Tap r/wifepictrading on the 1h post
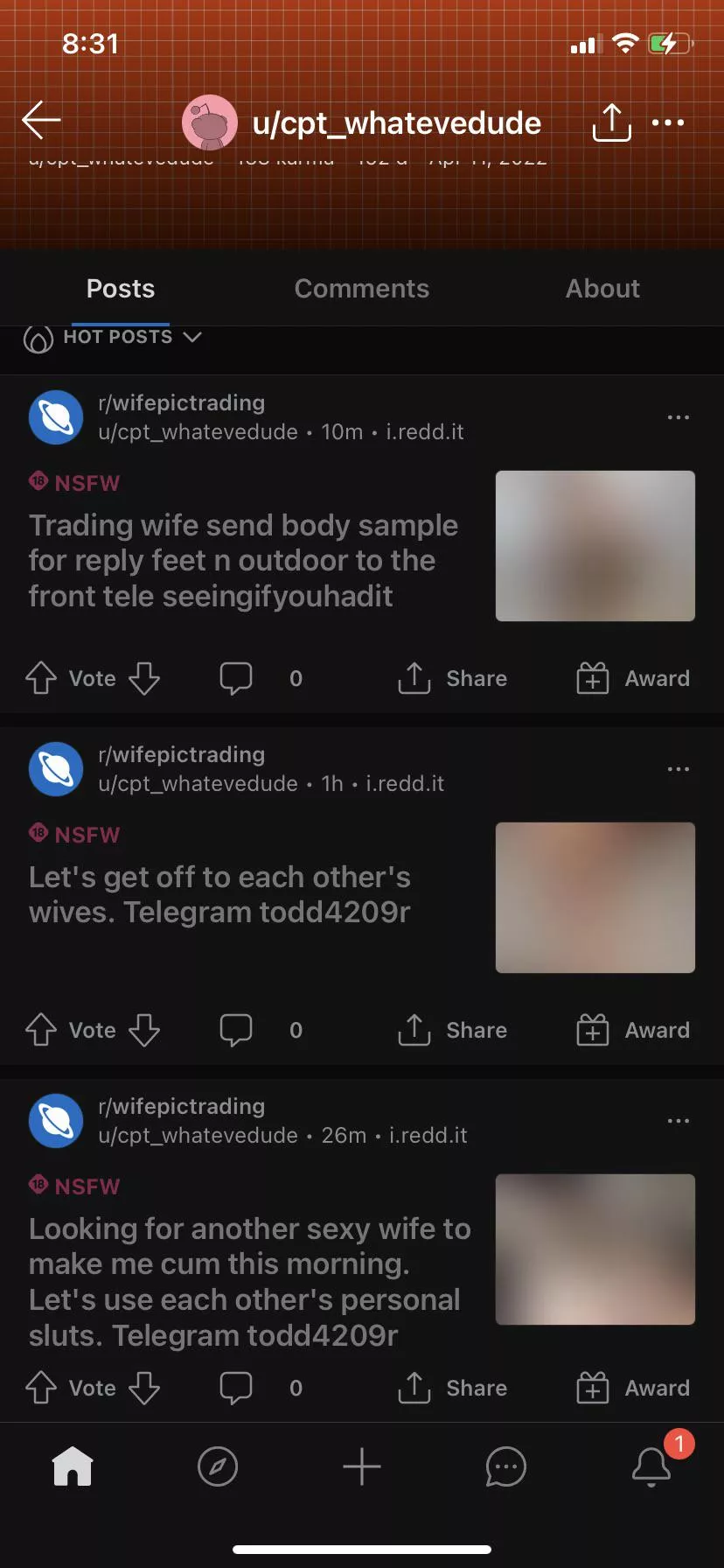 click(x=182, y=754)
